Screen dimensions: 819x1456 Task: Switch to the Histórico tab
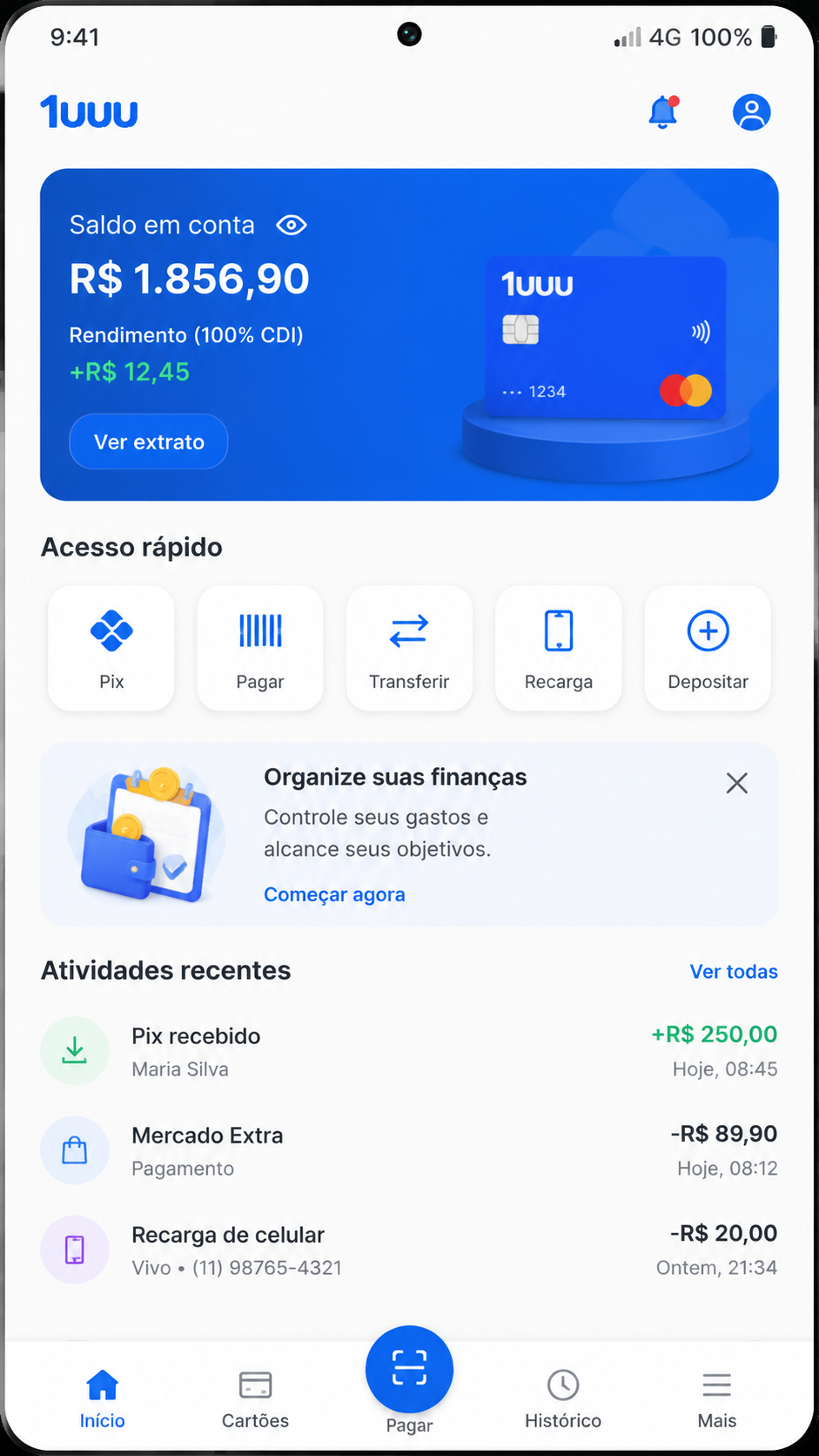click(563, 1399)
